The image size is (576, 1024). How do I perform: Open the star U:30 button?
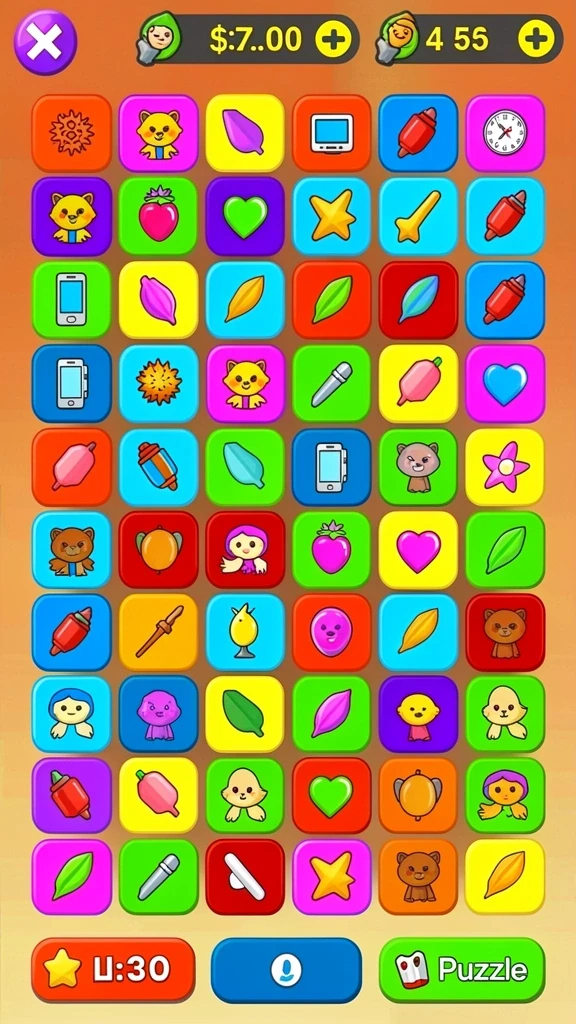(113, 970)
